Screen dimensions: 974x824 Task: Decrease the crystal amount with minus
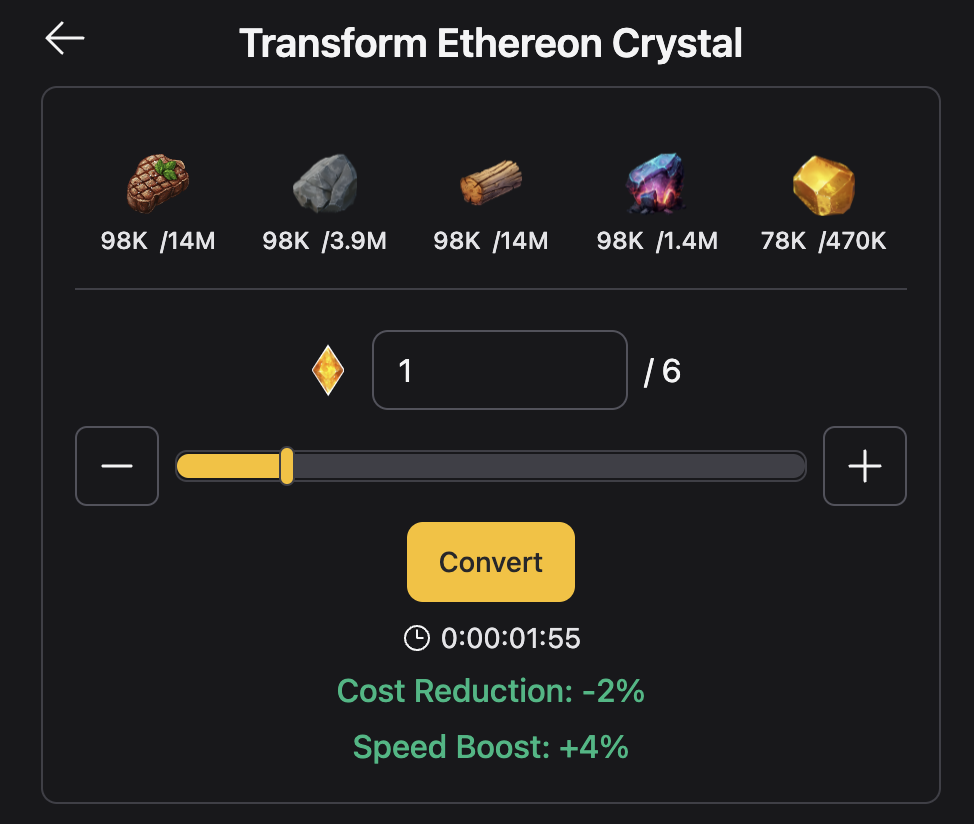(117, 466)
